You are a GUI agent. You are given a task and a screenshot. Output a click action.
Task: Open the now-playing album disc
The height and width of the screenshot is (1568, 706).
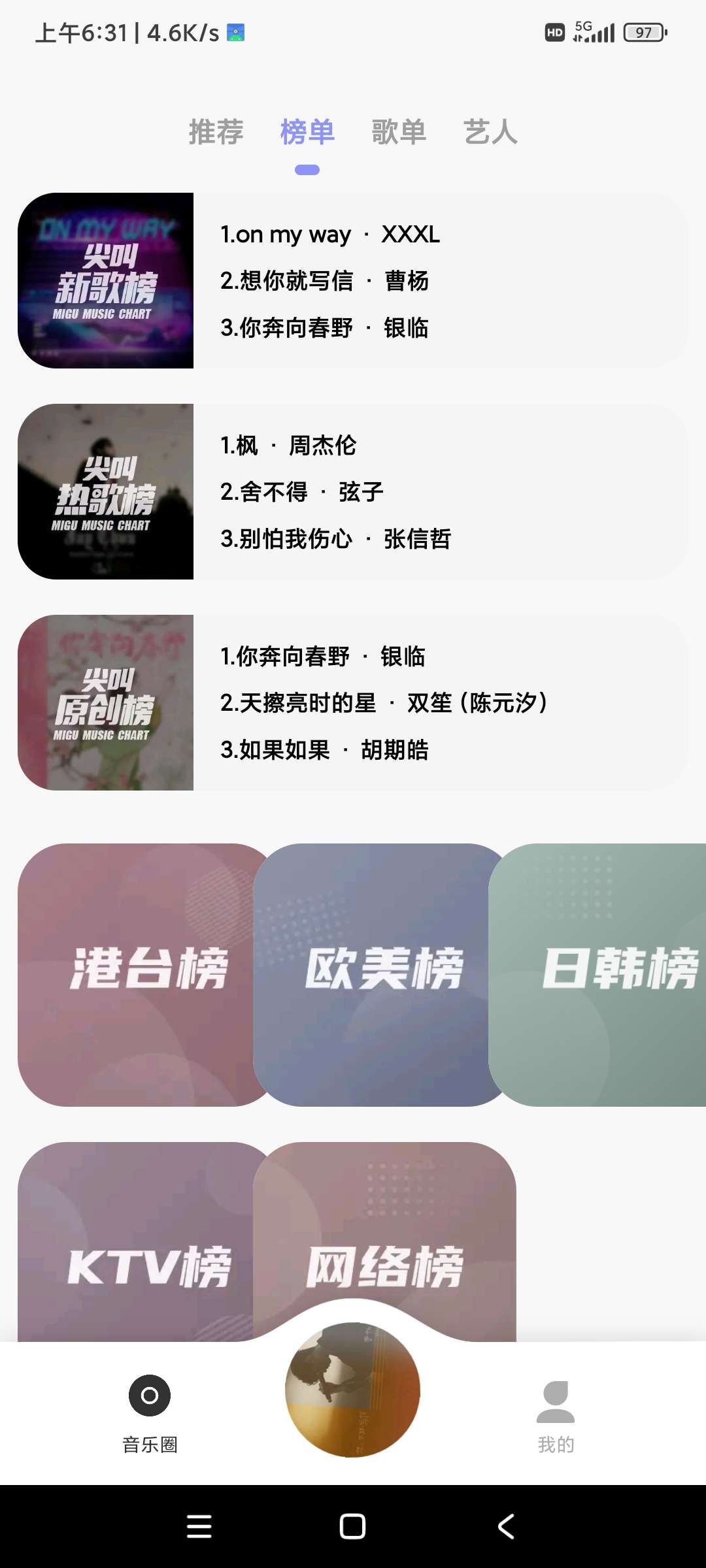[x=352, y=1390]
